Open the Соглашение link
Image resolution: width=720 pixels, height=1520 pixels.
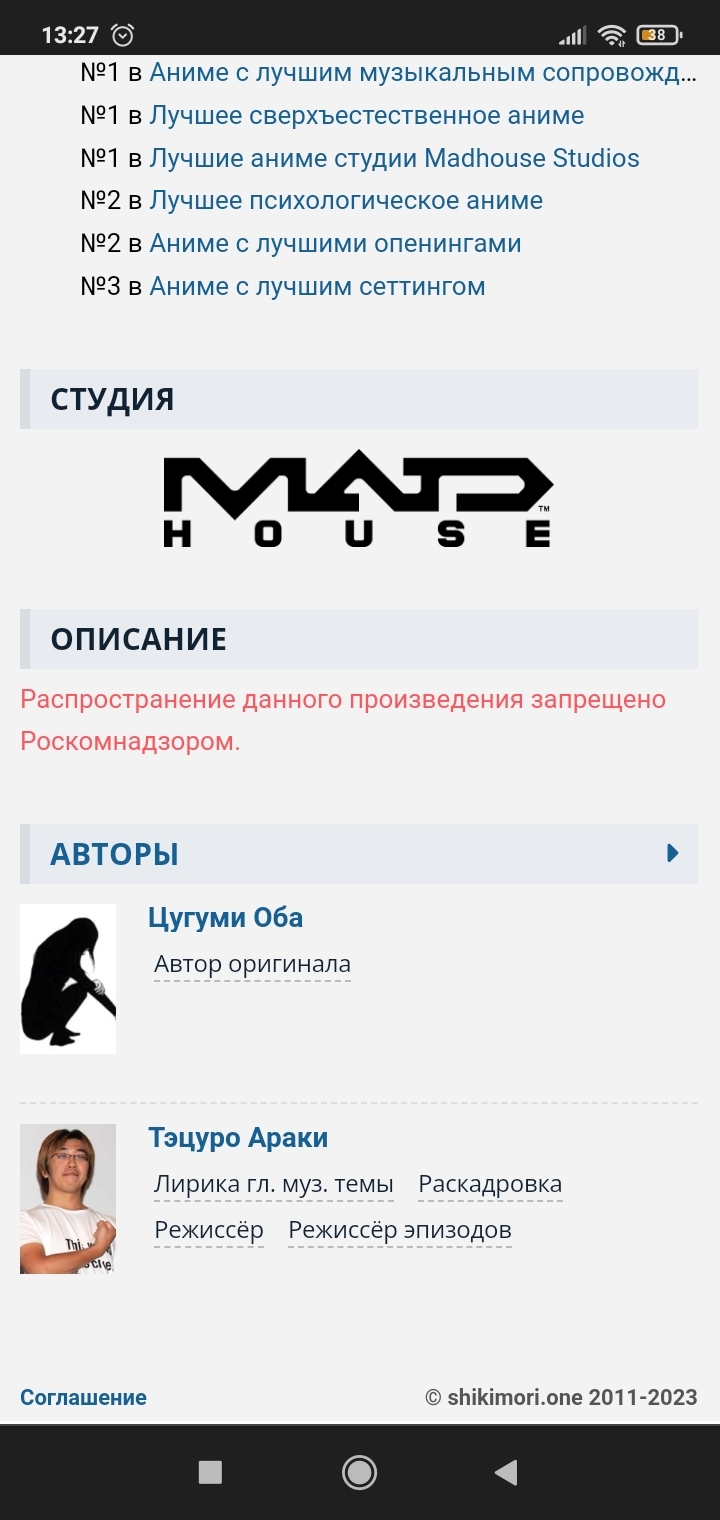(83, 1398)
